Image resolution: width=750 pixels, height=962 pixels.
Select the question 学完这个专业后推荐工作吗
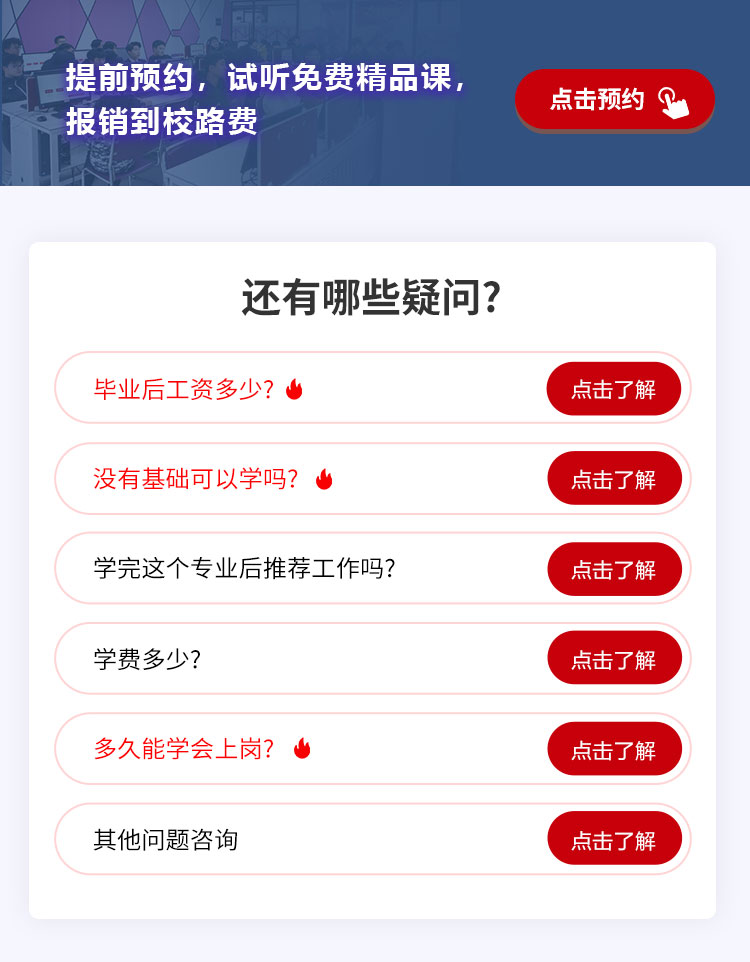(x=245, y=568)
